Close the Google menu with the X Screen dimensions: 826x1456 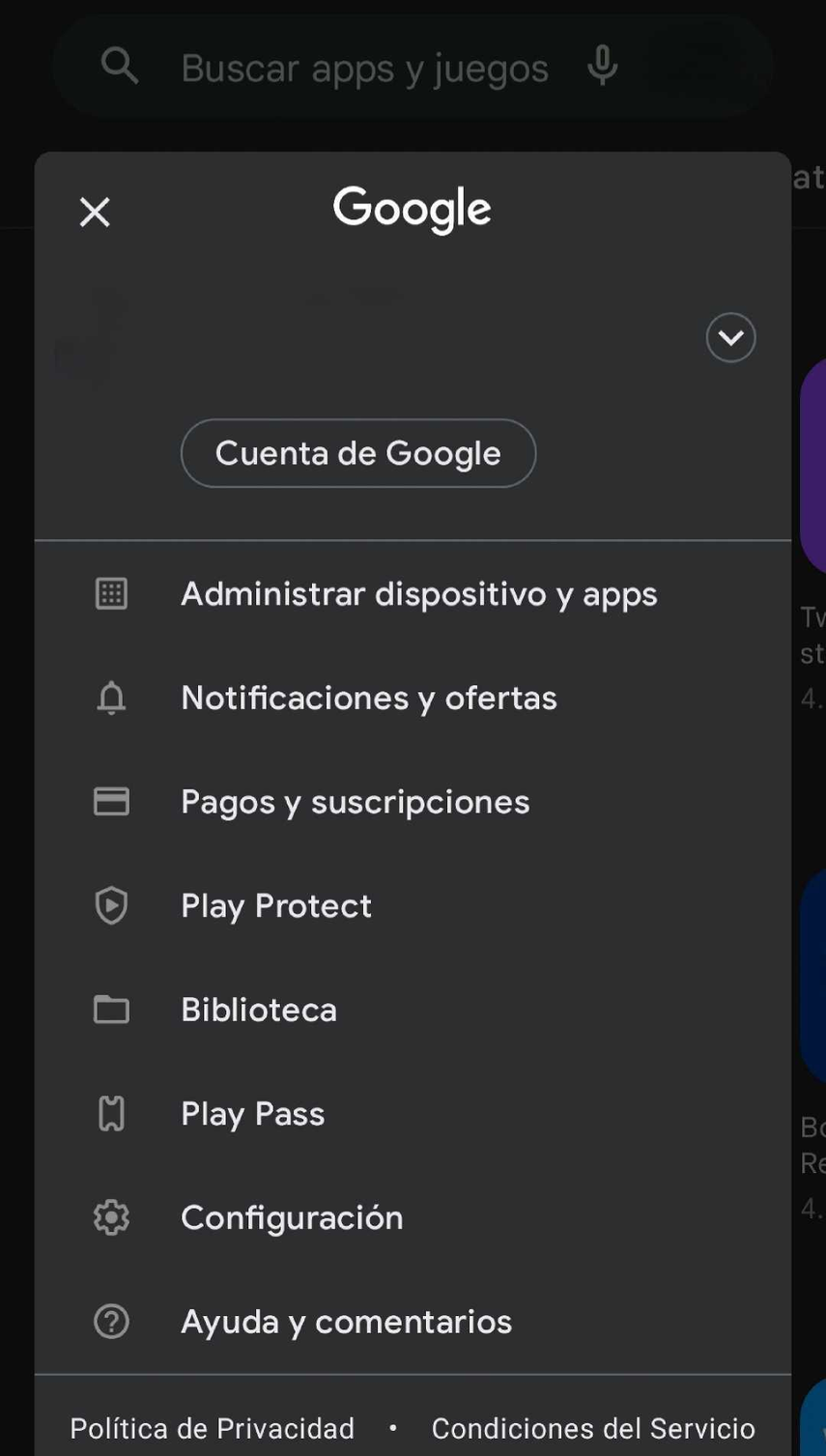[94, 212]
